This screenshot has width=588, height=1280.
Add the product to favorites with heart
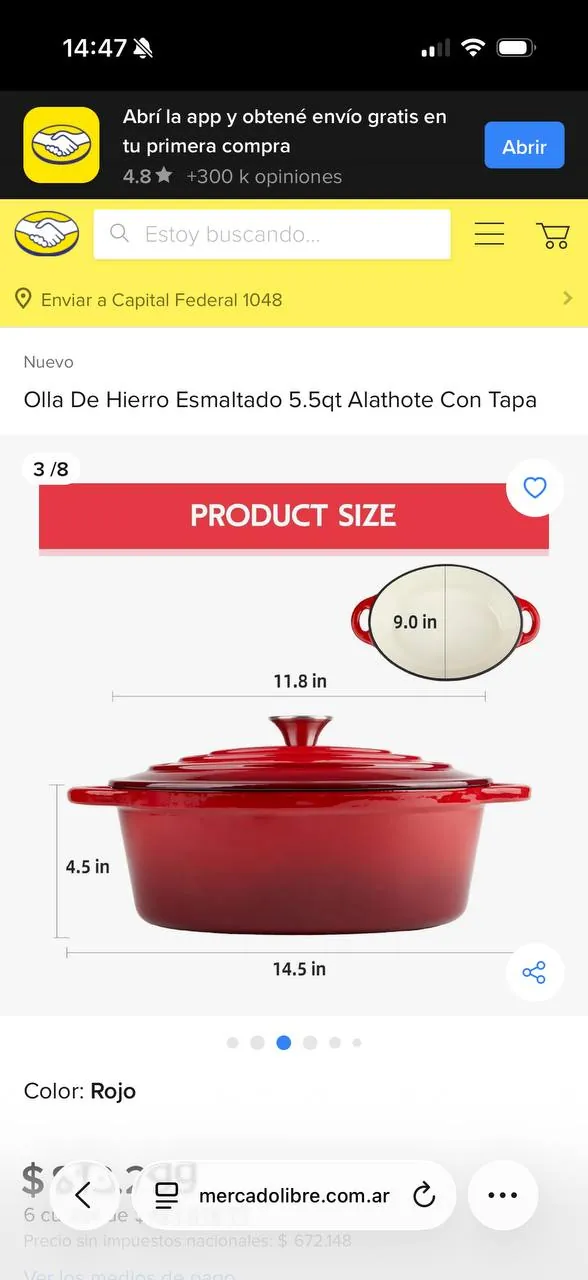[x=535, y=487]
